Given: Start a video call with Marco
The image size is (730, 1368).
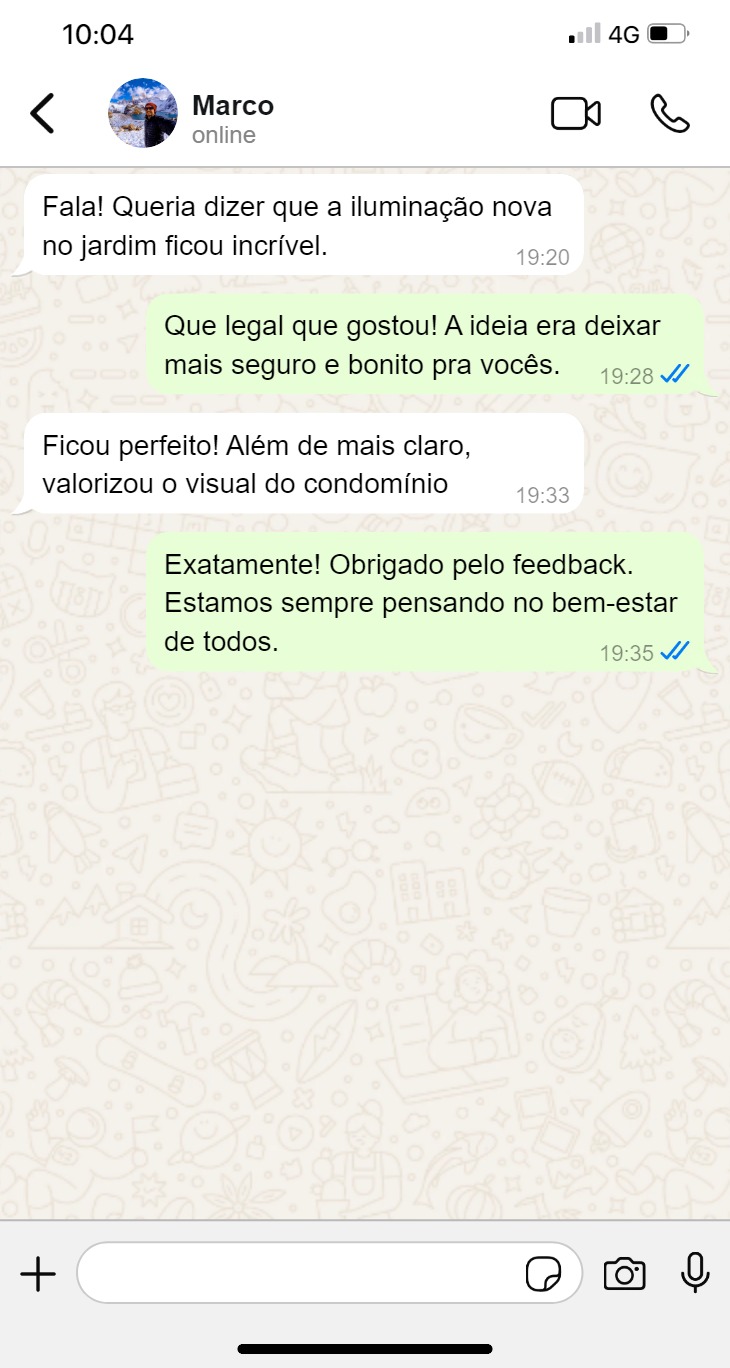Looking at the screenshot, I should click(x=576, y=114).
